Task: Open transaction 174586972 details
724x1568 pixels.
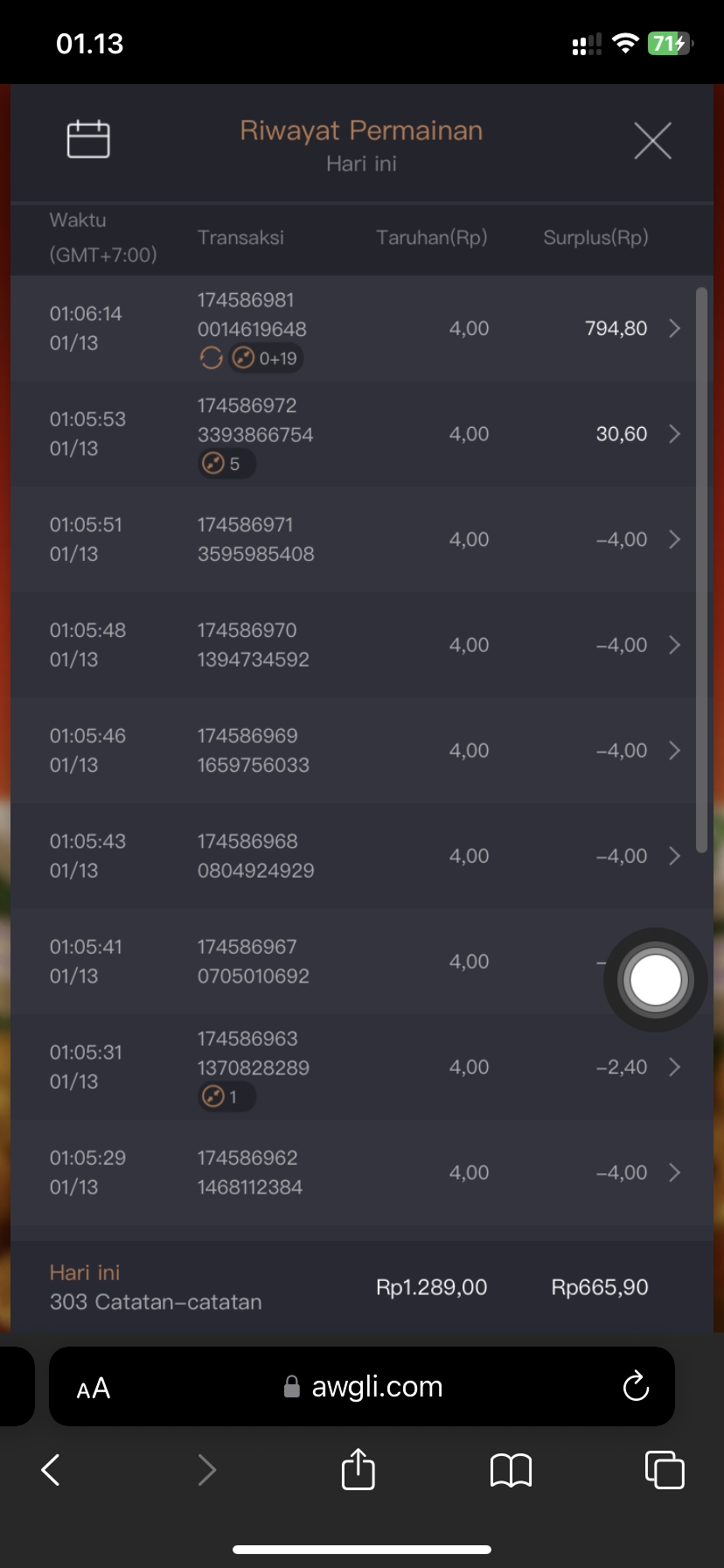Action: tap(674, 434)
